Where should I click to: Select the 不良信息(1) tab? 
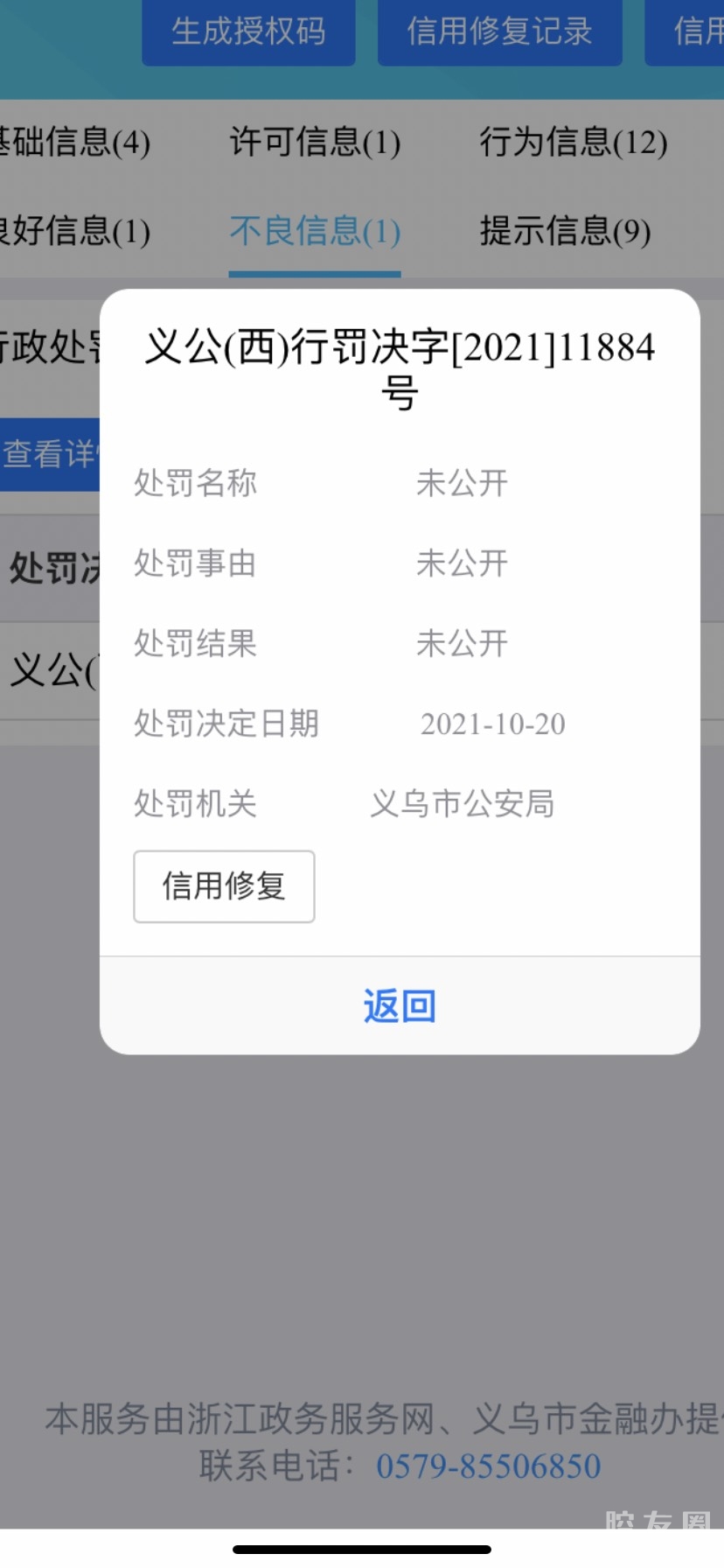315,232
